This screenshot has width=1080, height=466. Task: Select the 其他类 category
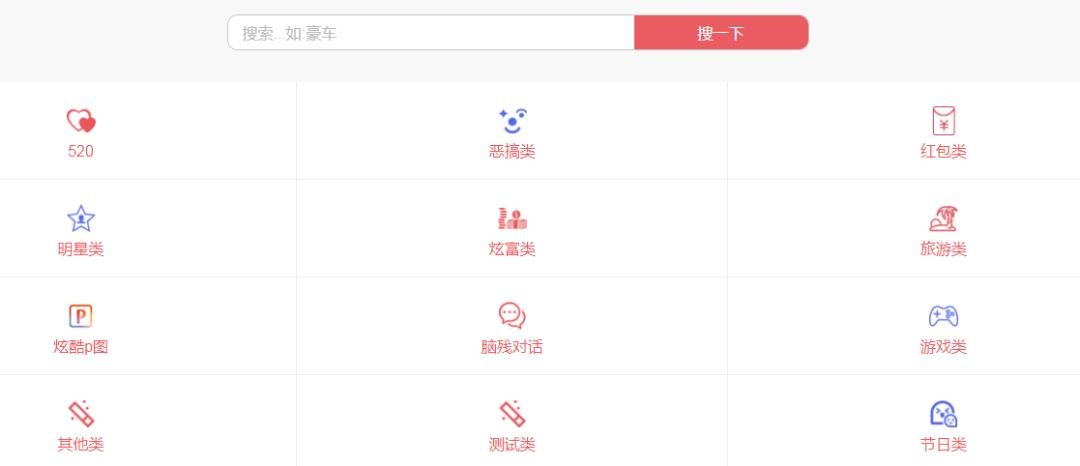click(81, 426)
